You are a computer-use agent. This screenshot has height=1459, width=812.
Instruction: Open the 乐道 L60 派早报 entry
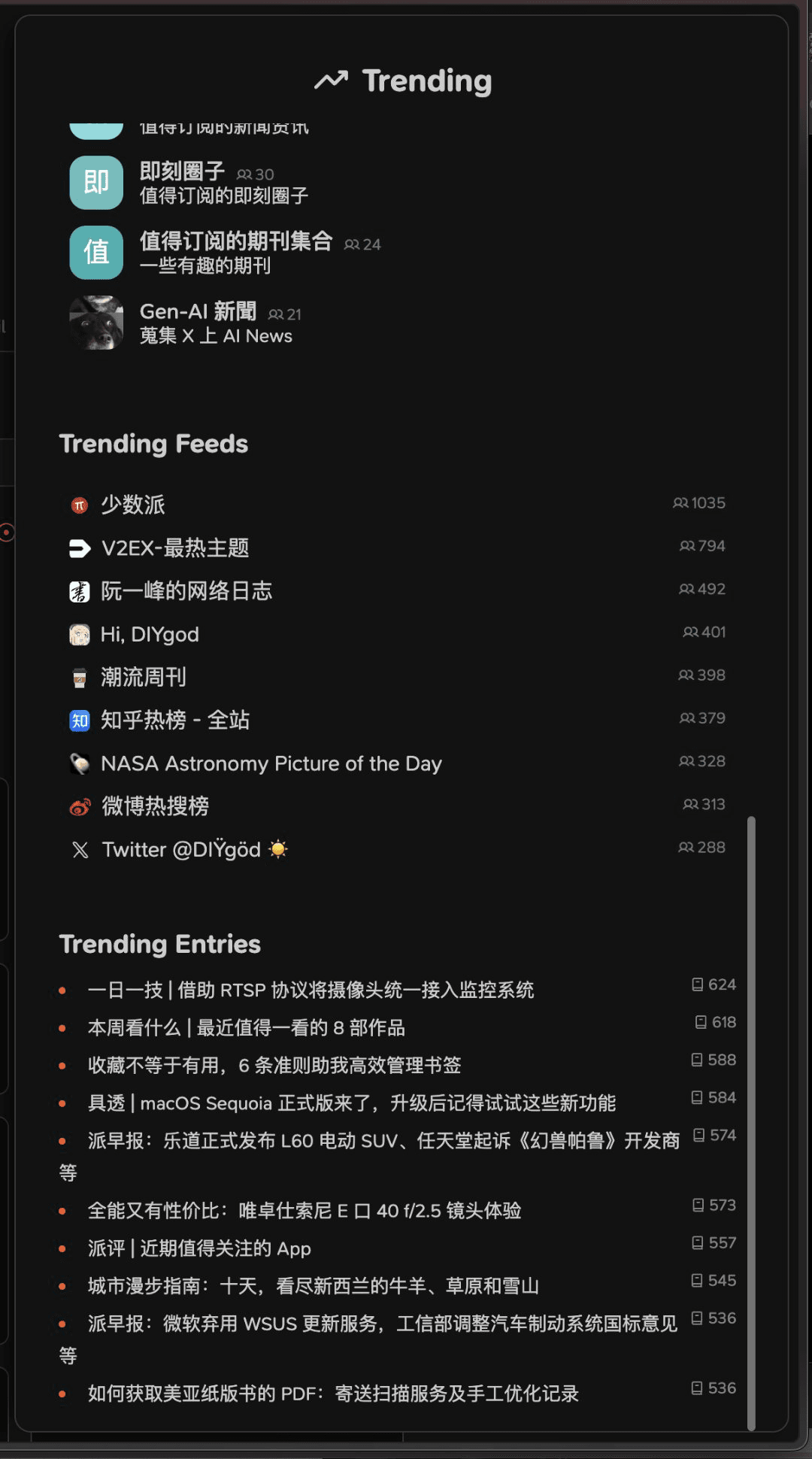(383, 1141)
